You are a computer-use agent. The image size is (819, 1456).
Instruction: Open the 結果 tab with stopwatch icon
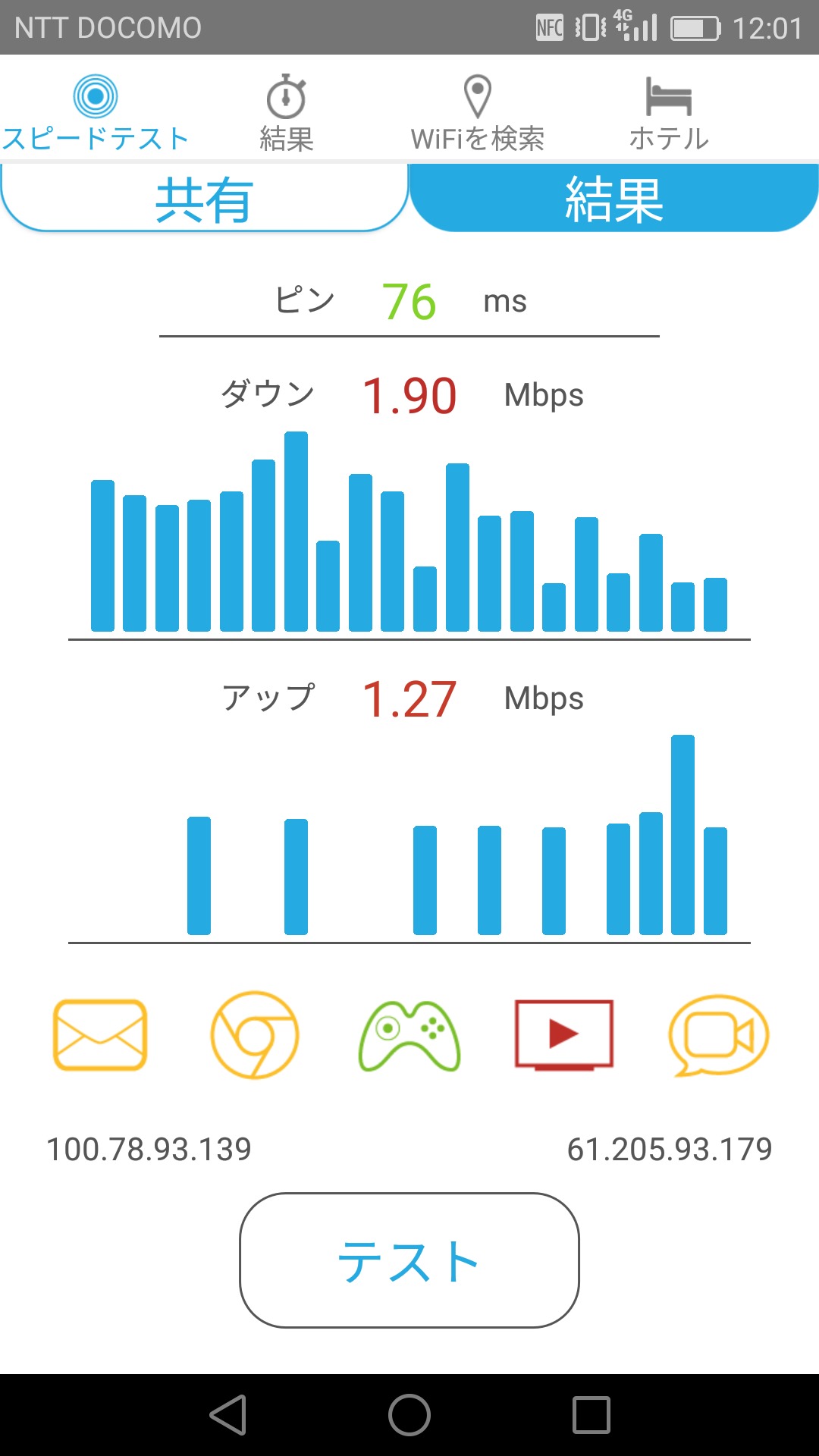click(x=286, y=112)
